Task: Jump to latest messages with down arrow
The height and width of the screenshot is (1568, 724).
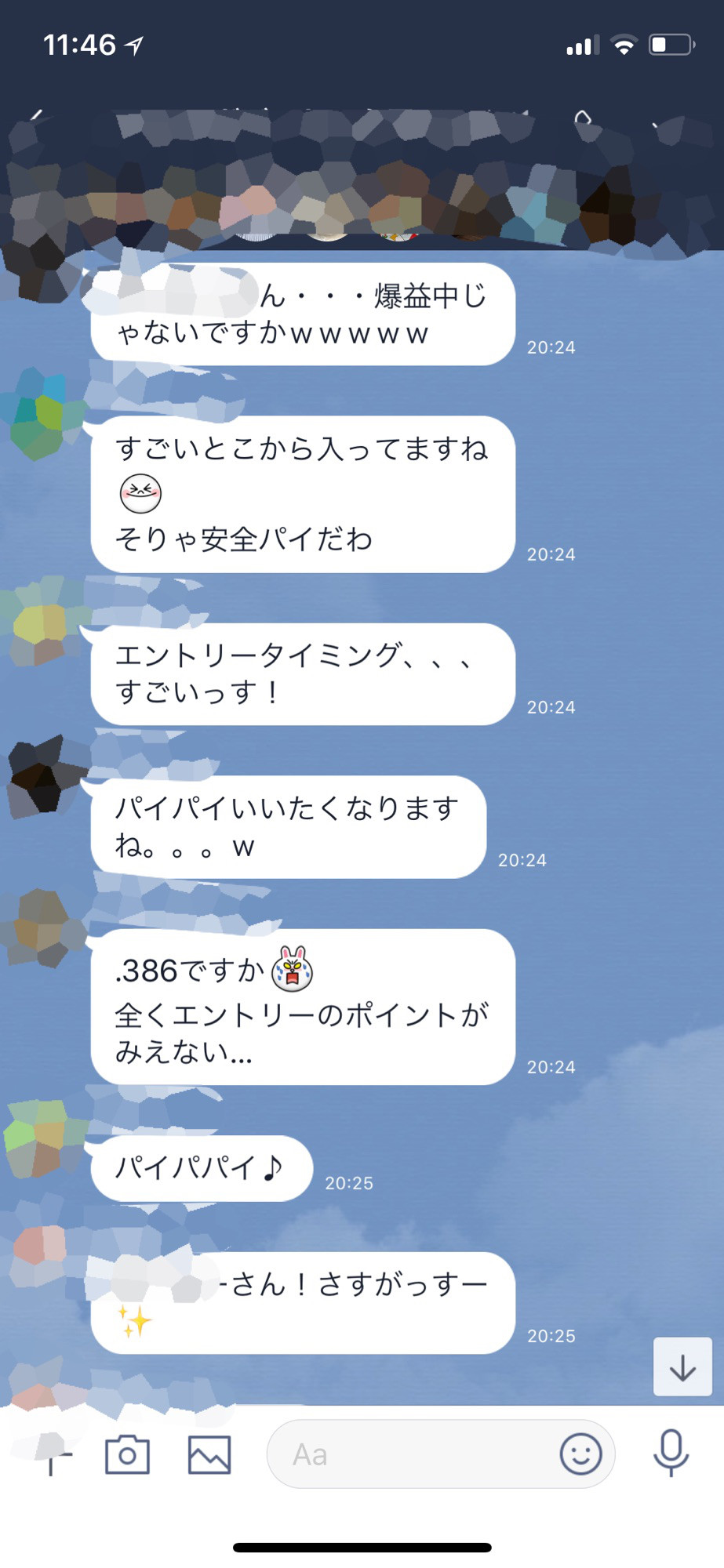Action: coord(682,1367)
